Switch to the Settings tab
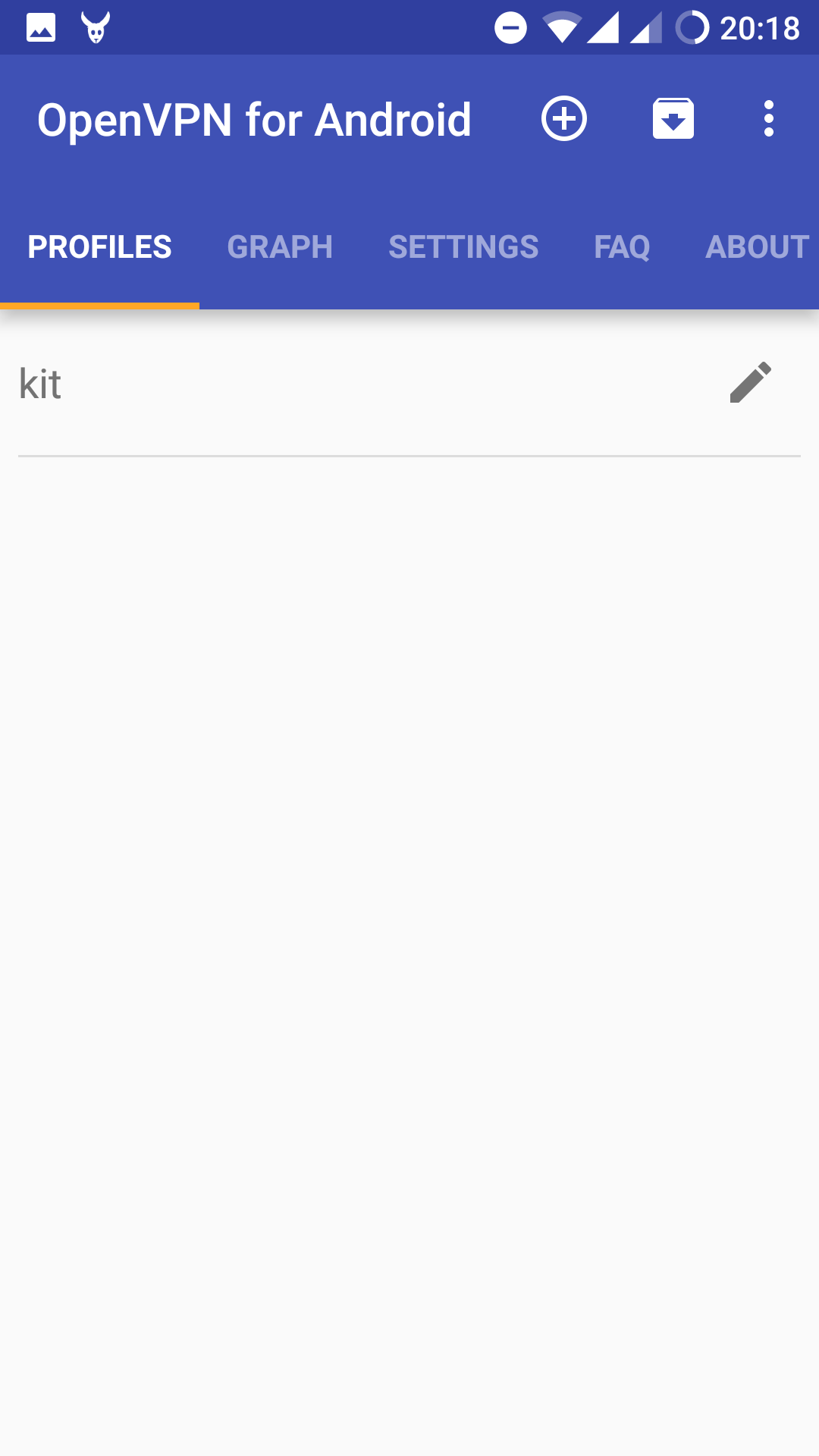Screen dimensions: 819x1456 (463, 247)
